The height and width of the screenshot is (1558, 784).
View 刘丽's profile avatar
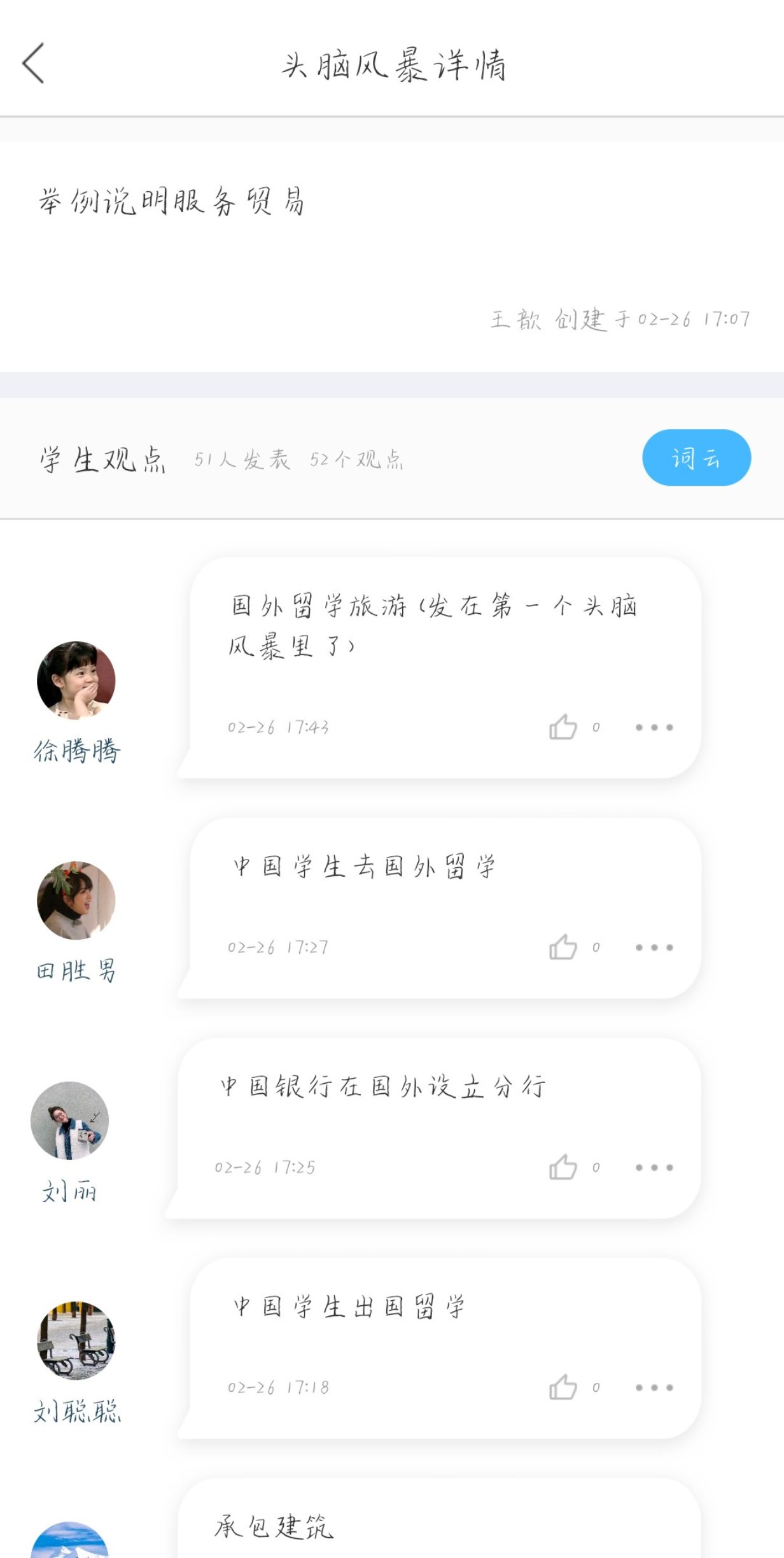coord(70,1121)
